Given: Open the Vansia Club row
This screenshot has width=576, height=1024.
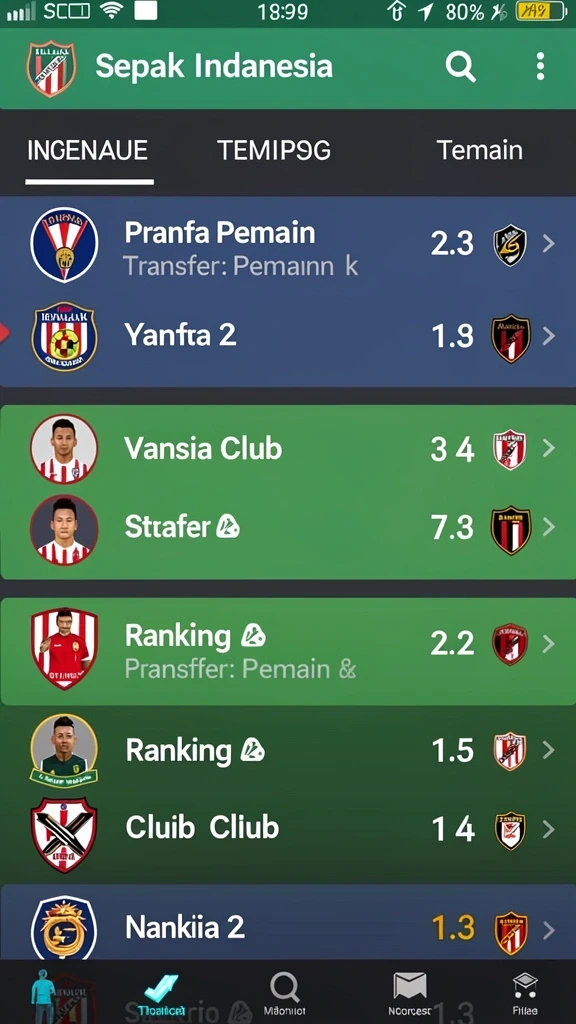Looking at the screenshot, I should pyautogui.click(x=288, y=449).
